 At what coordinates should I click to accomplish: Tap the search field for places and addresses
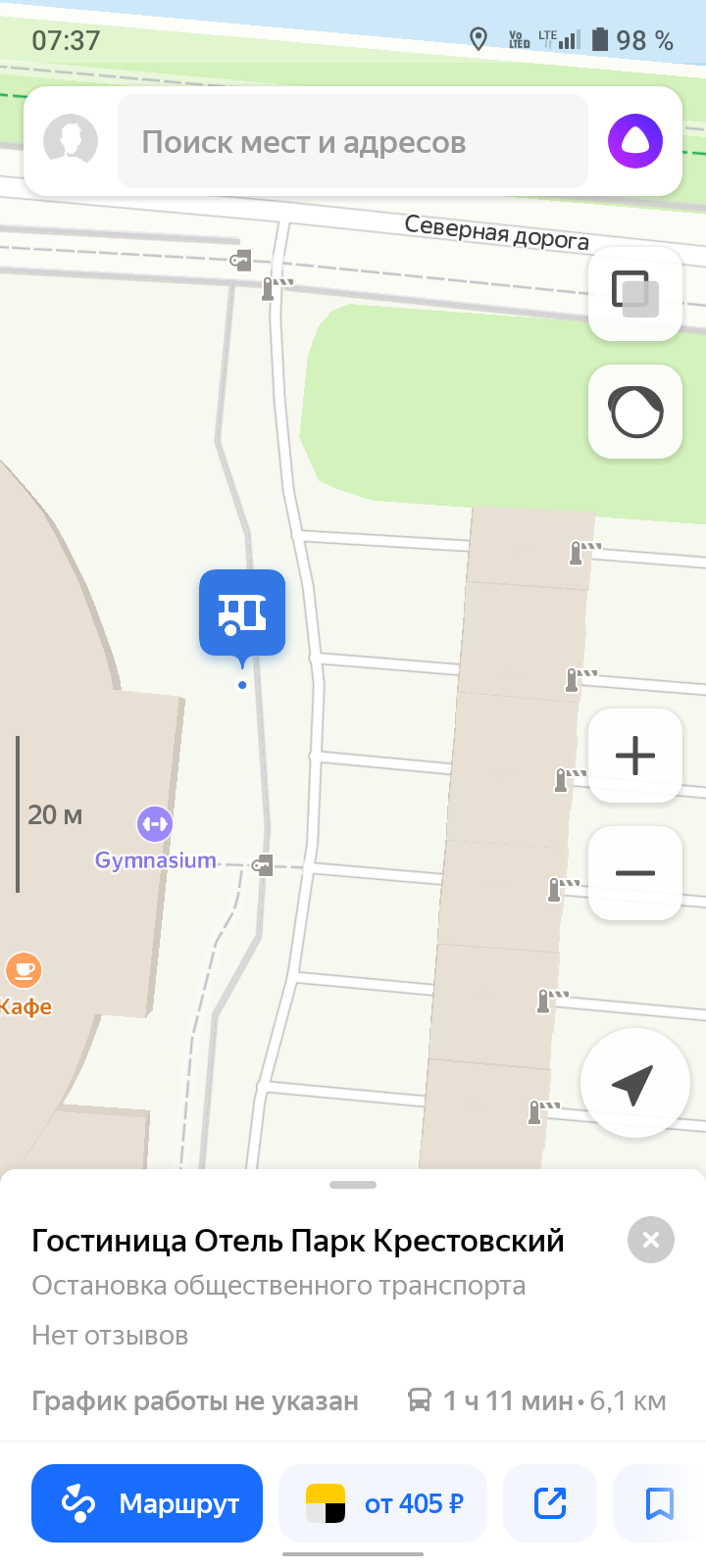353,142
